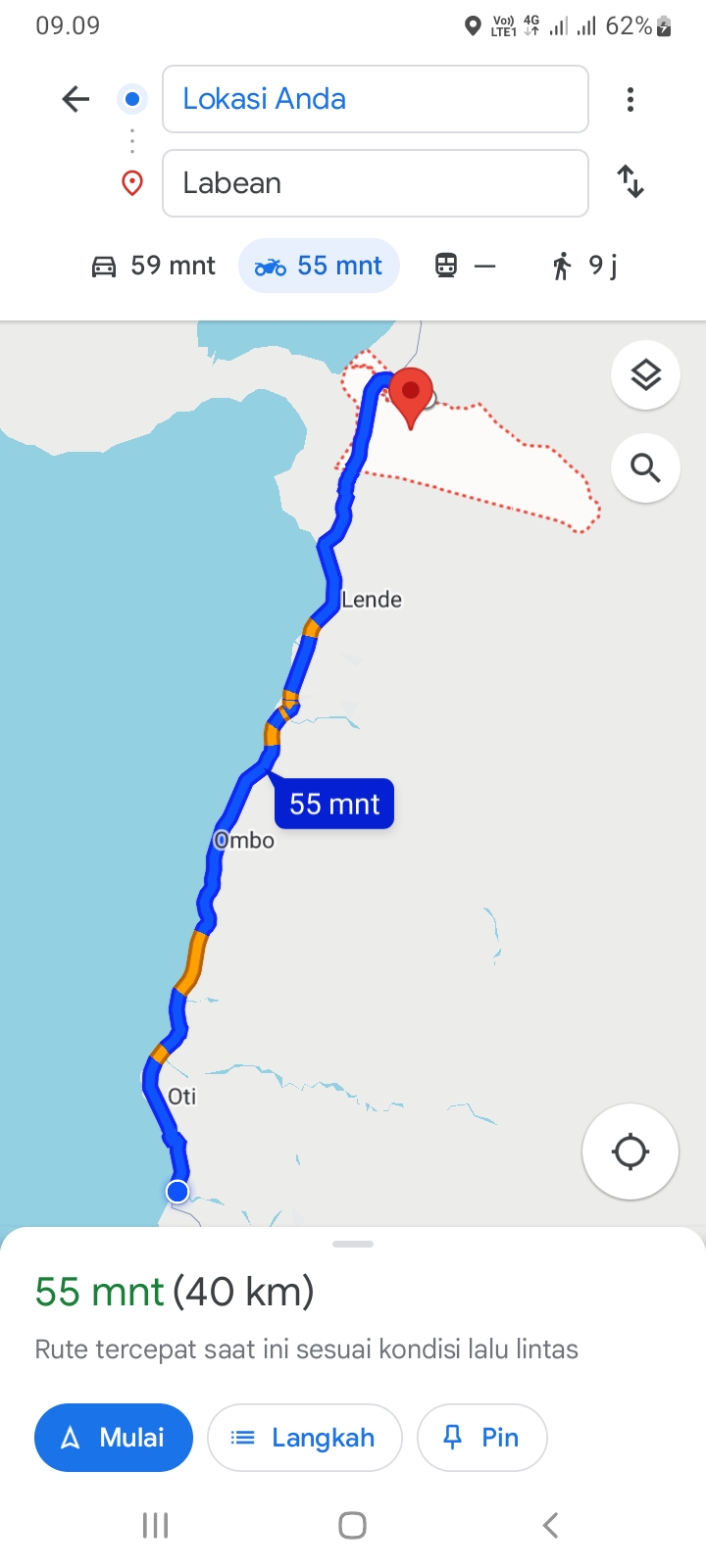Viewport: 706px width, 1568px height.
Task: Recenter the map on my location
Action: [x=630, y=1151]
